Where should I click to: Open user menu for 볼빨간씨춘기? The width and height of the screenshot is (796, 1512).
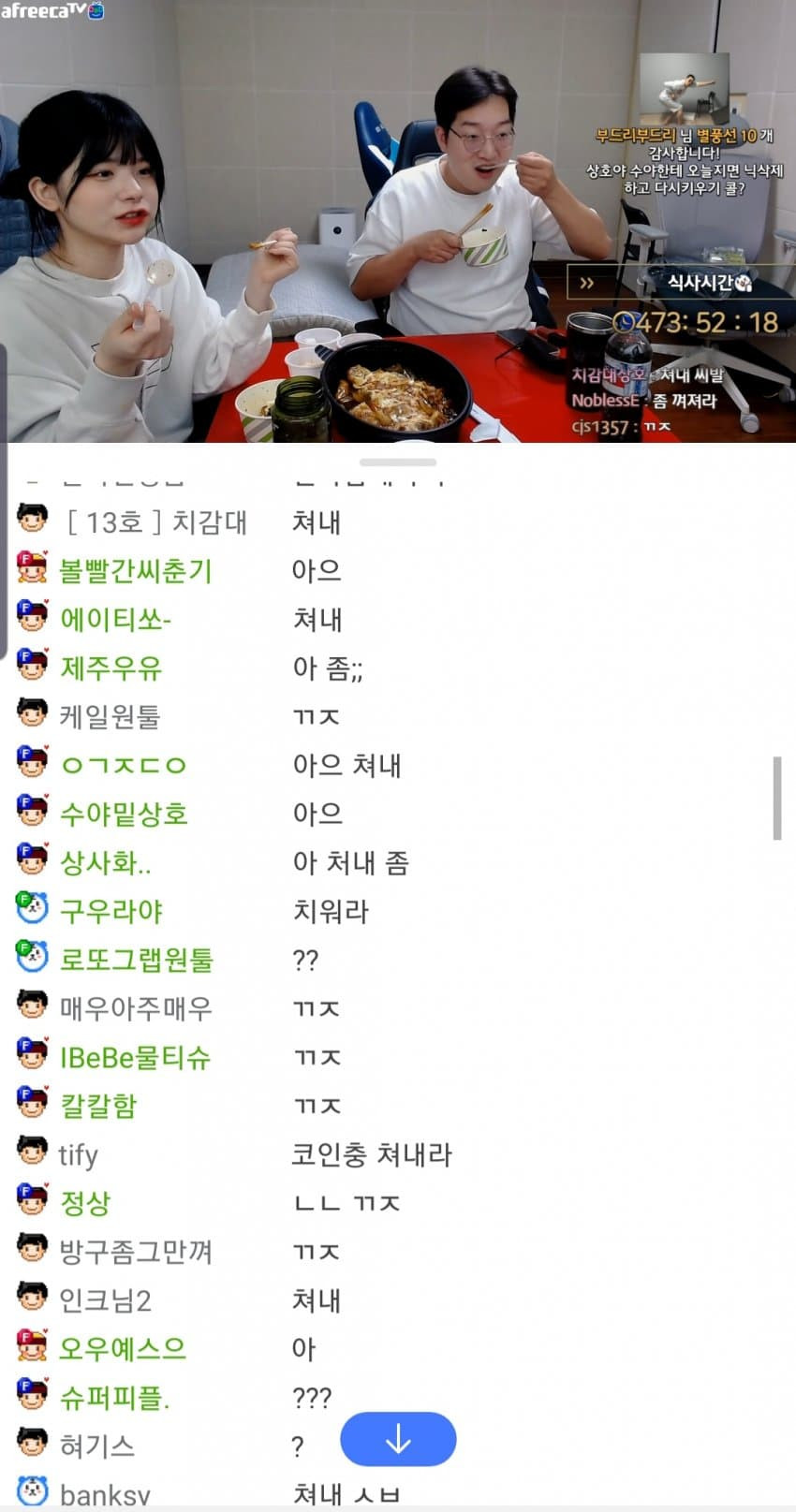[135, 570]
